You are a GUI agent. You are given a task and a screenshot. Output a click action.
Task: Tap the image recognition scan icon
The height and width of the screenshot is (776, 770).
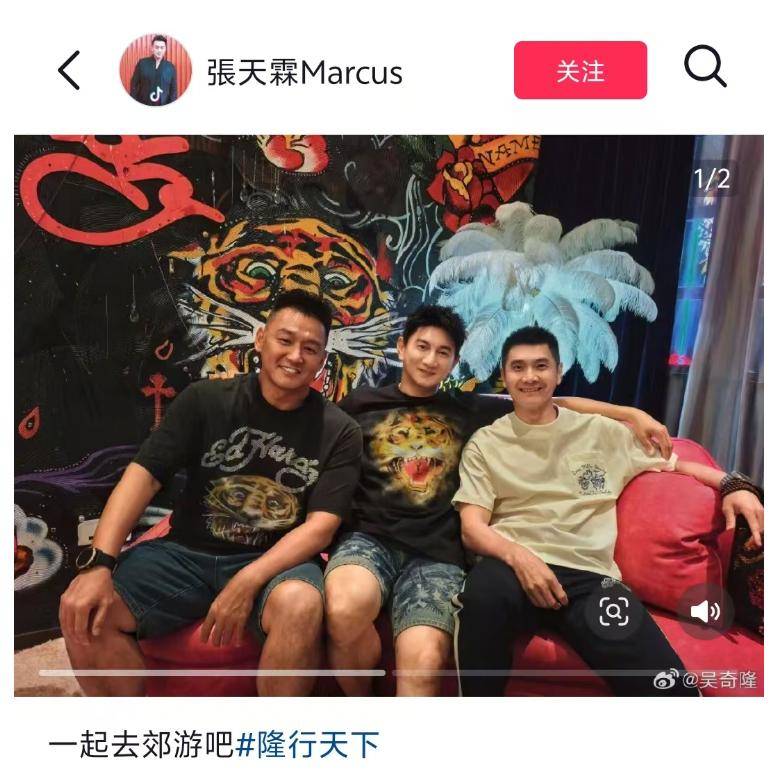pos(614,611)
